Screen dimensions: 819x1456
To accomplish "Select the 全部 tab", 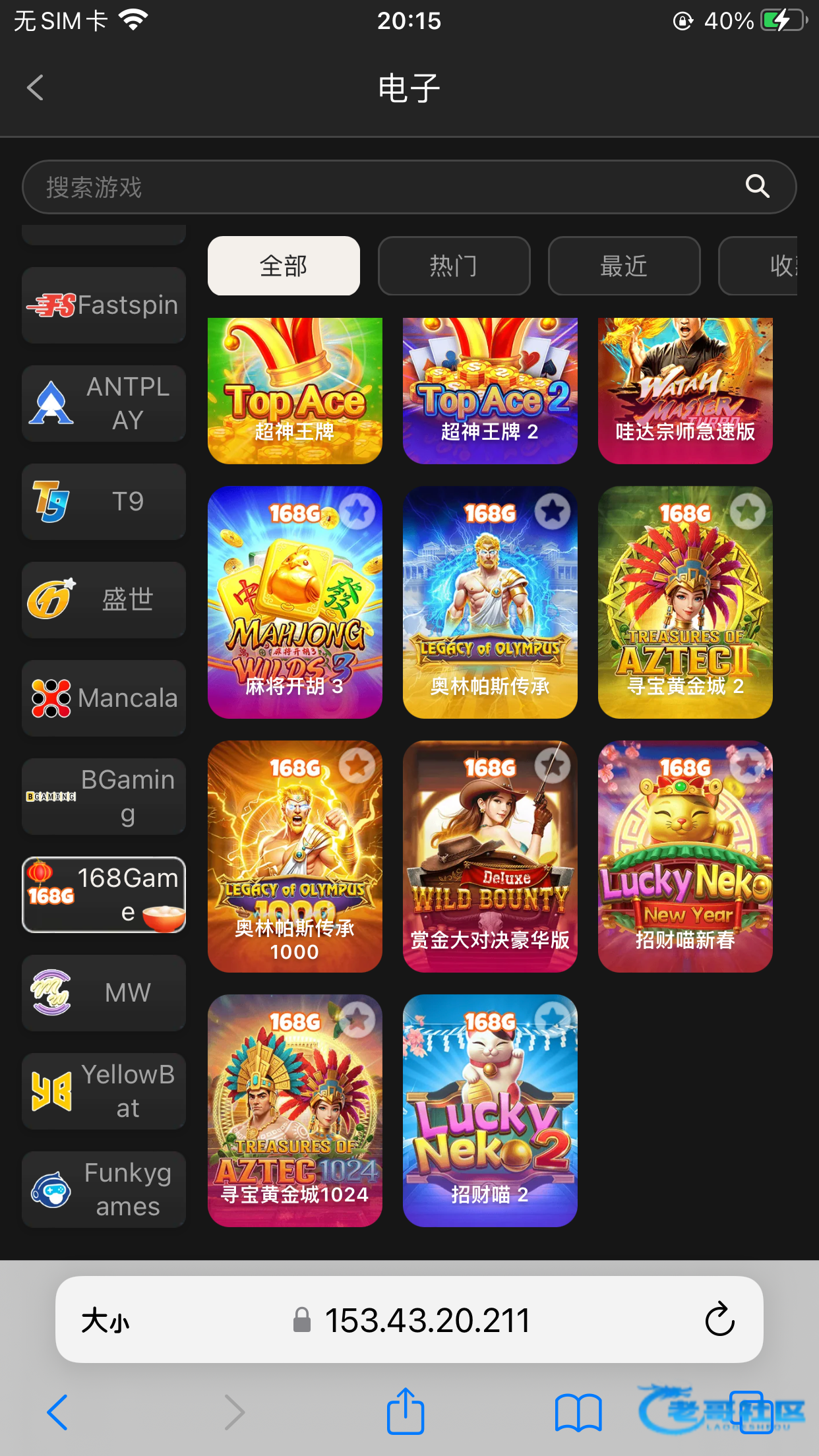I will point(284,266).
